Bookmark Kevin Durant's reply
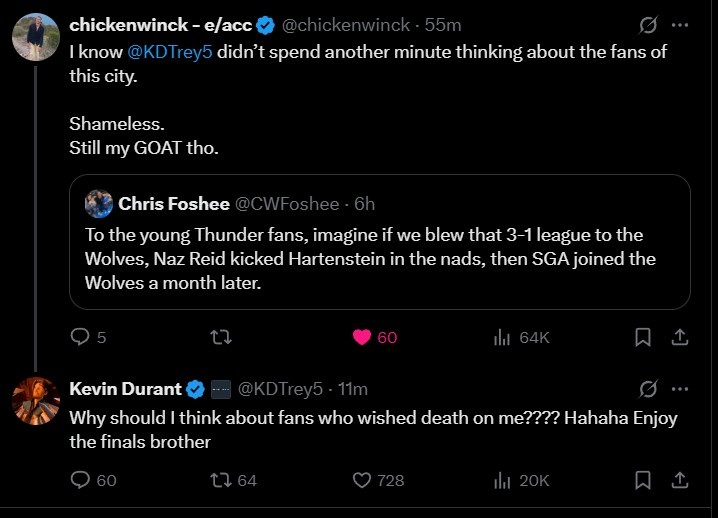 pos(644,481)
